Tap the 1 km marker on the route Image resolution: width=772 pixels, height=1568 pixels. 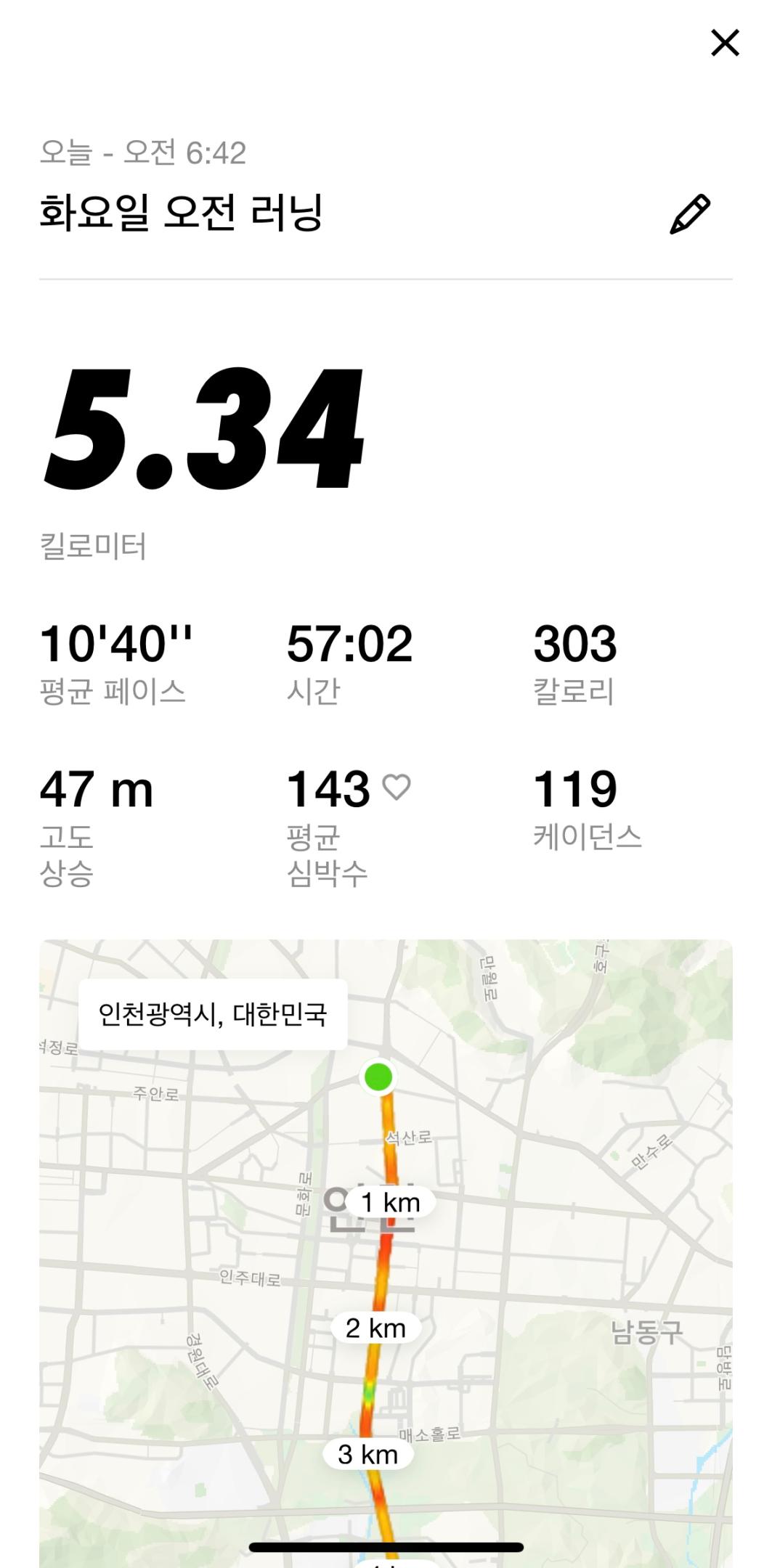click(389, 1202)
